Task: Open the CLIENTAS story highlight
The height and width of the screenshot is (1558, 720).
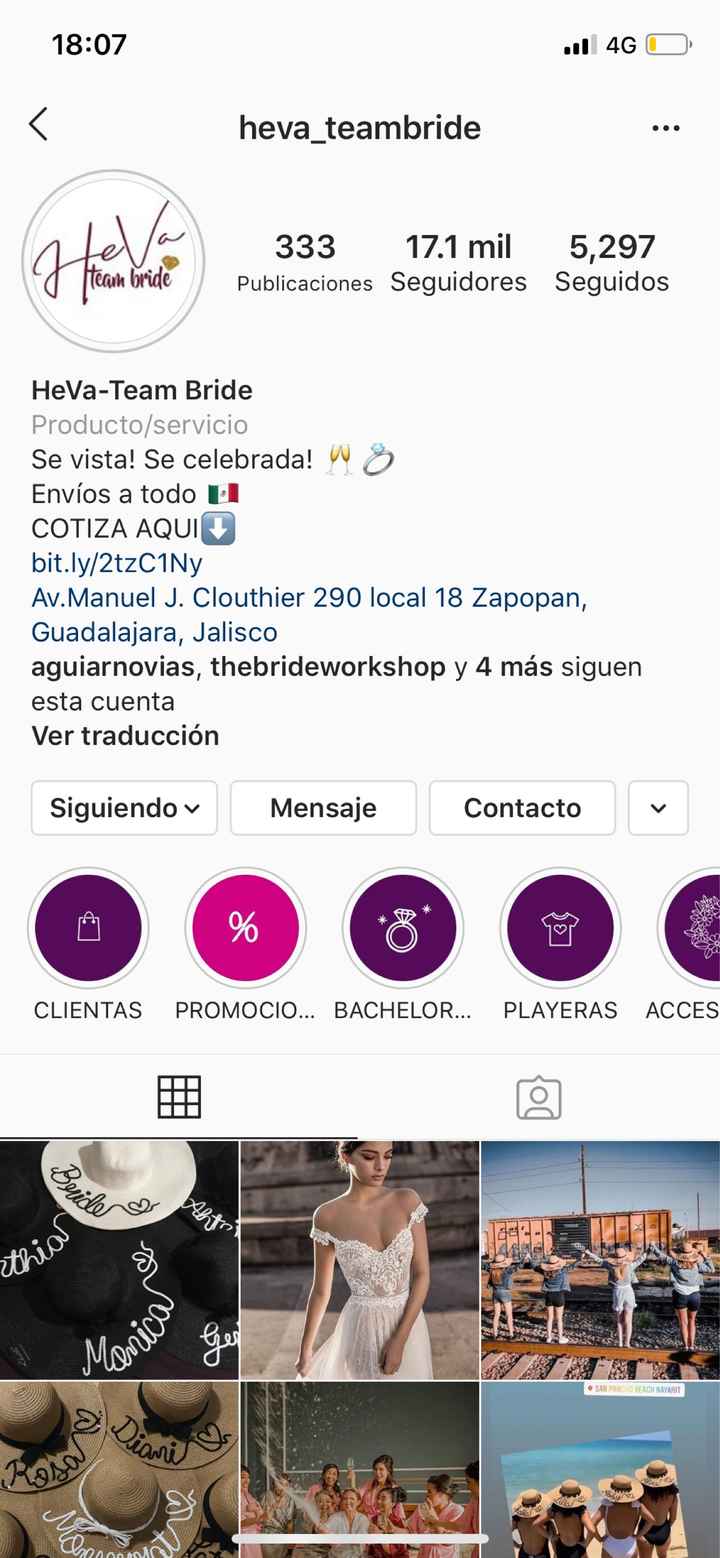Action: click(88, 928)
